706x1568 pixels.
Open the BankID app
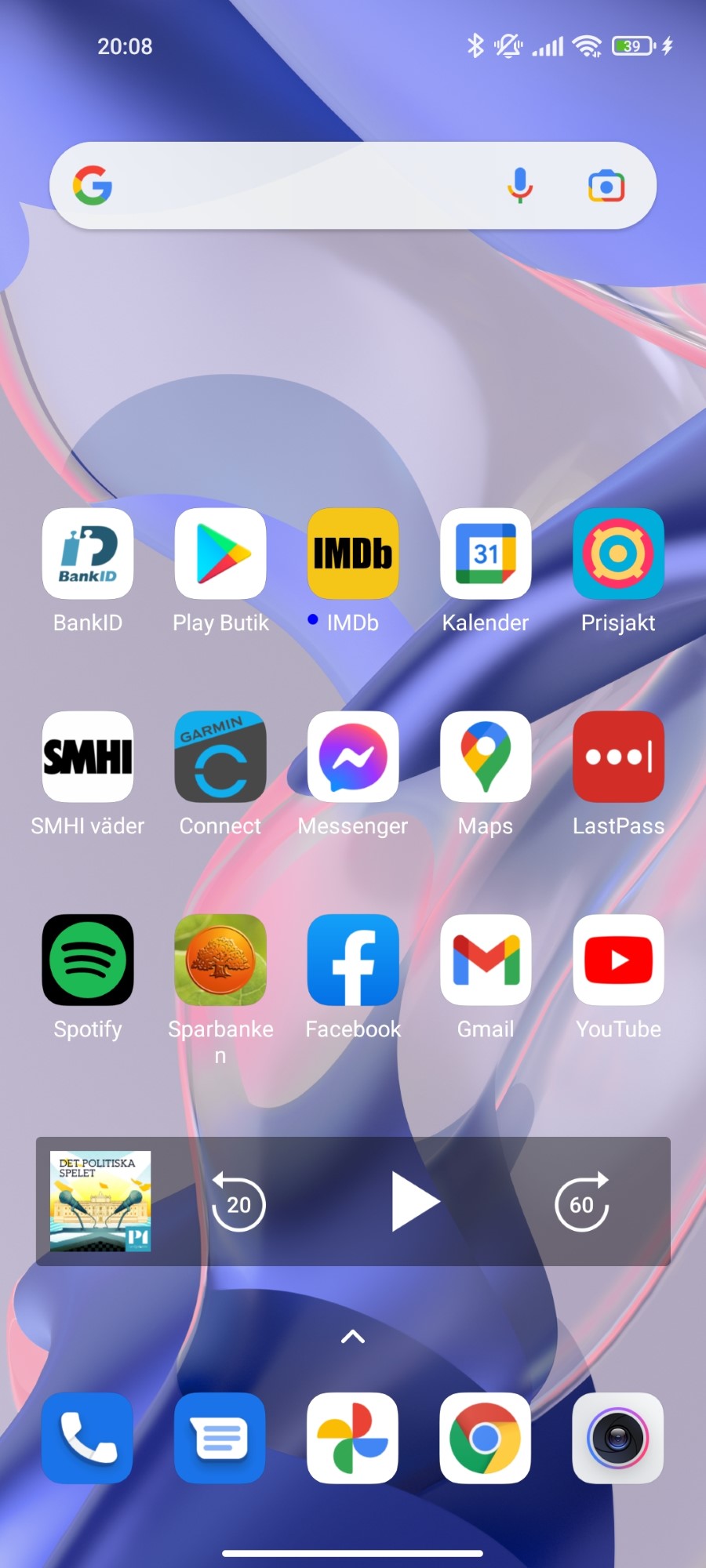pos(88,554)
